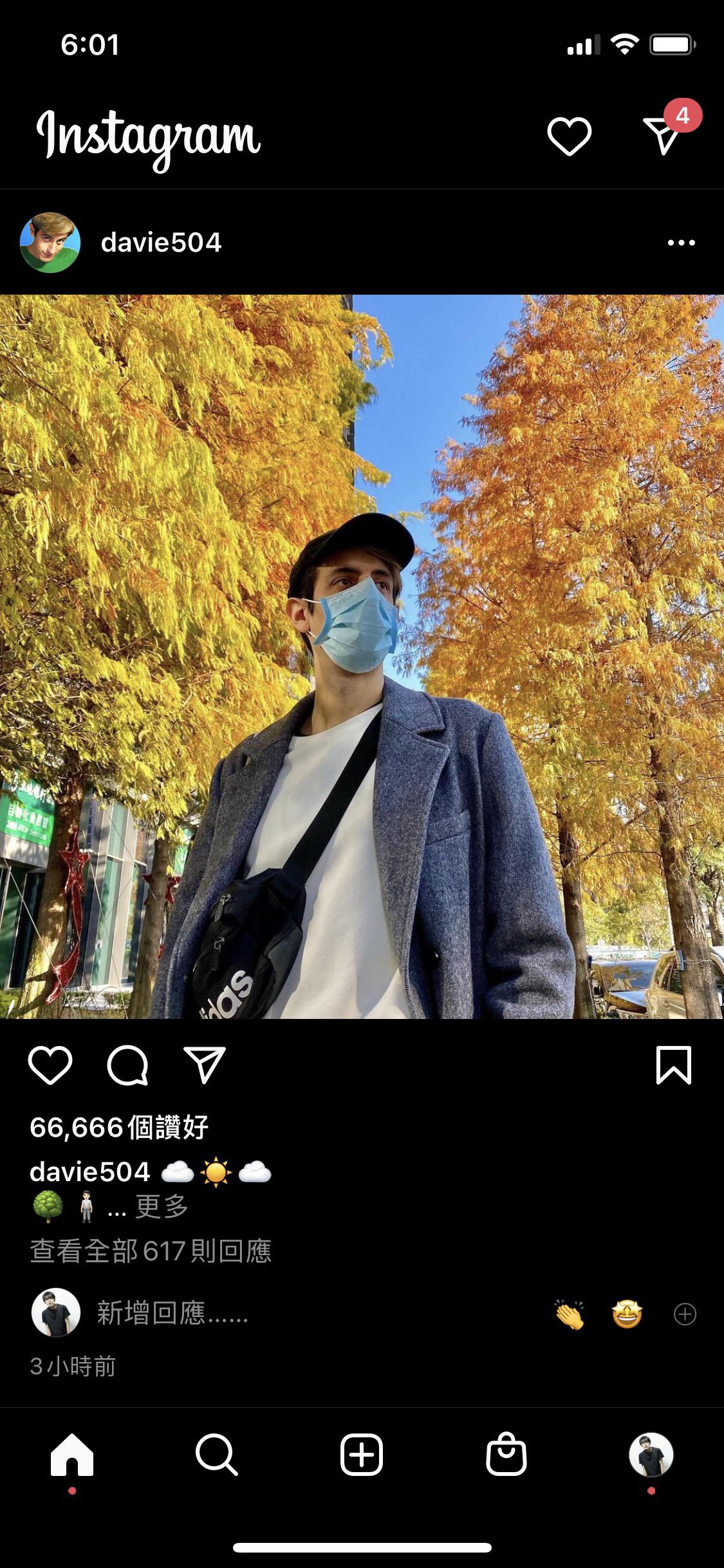The image size is (724, 1568).
Task: Send clapping hands emoji reaction
Action: 569,1314
